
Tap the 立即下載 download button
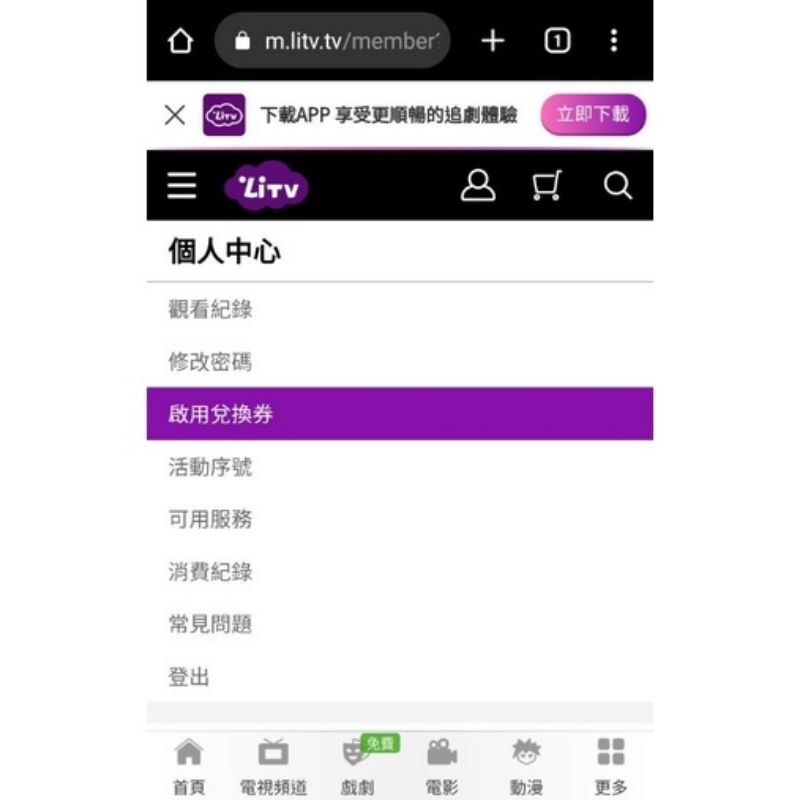coord(593,115)
